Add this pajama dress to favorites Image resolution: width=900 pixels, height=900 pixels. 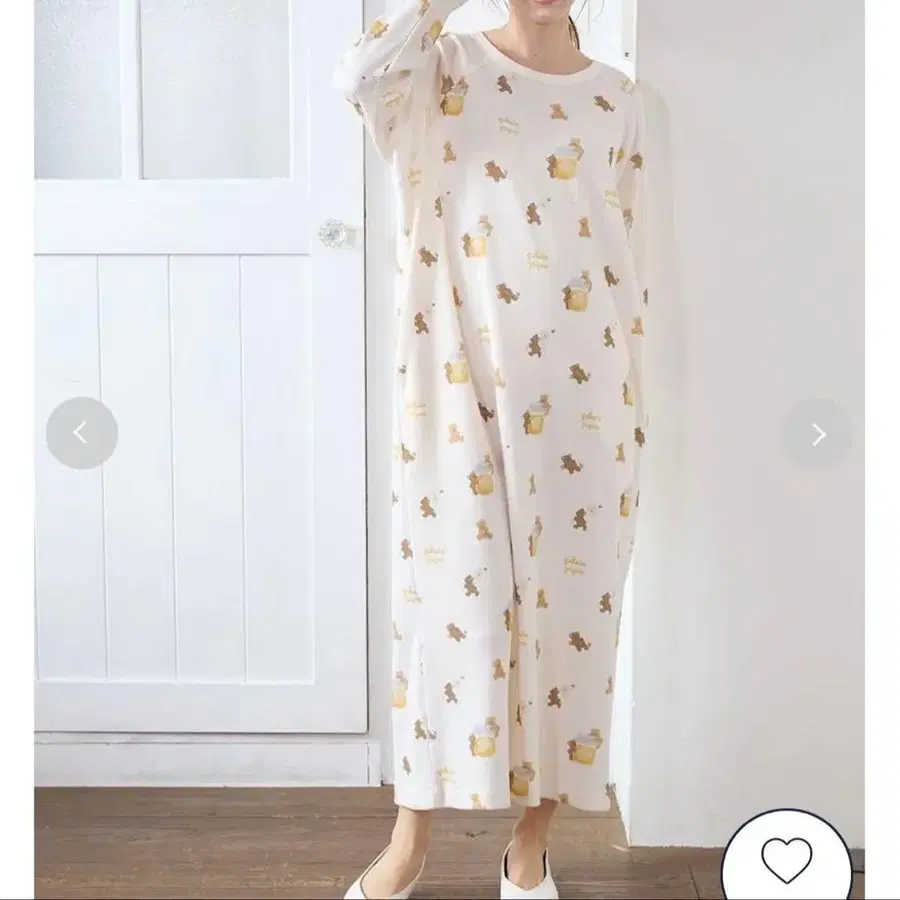coord(786,859)
